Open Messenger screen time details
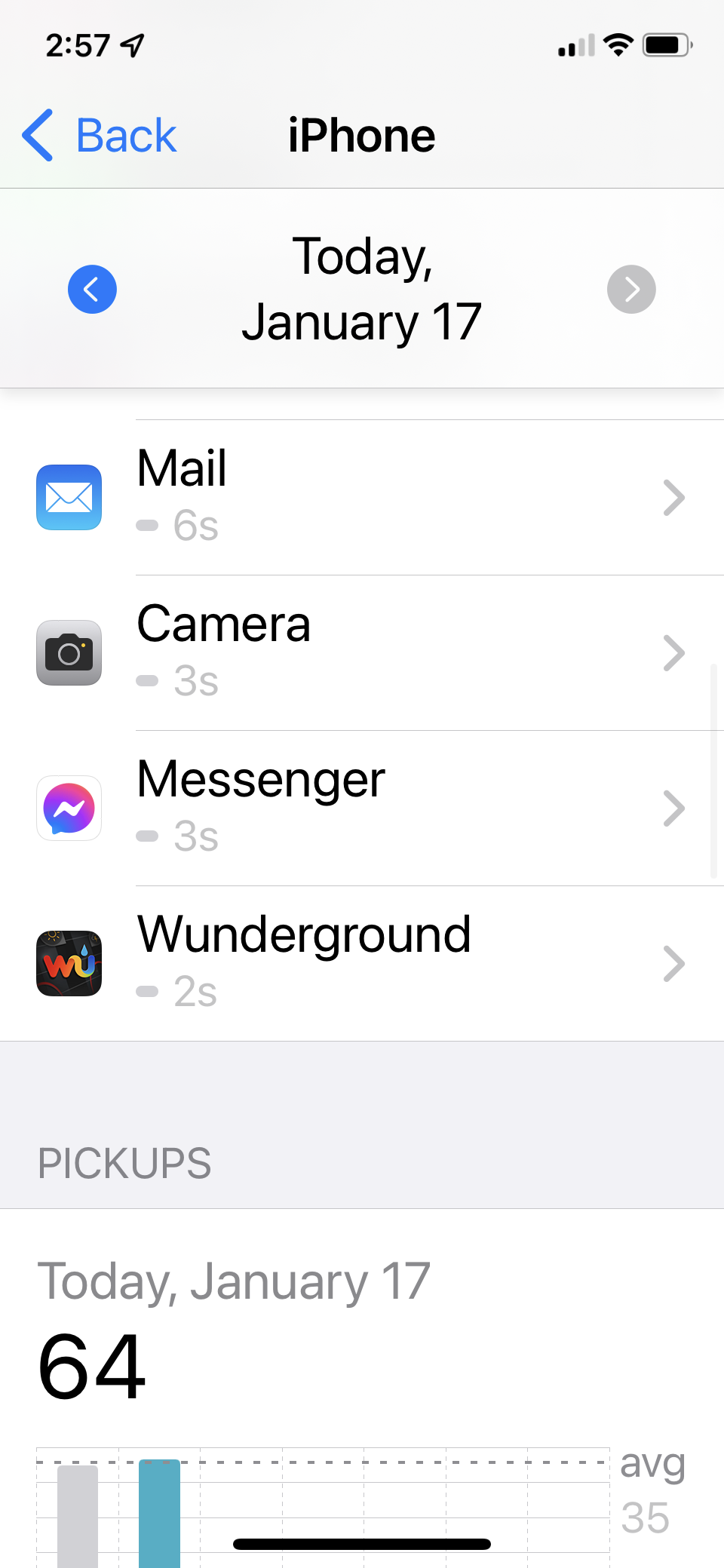Screen dimensions: 724x1568 [673, 808]
